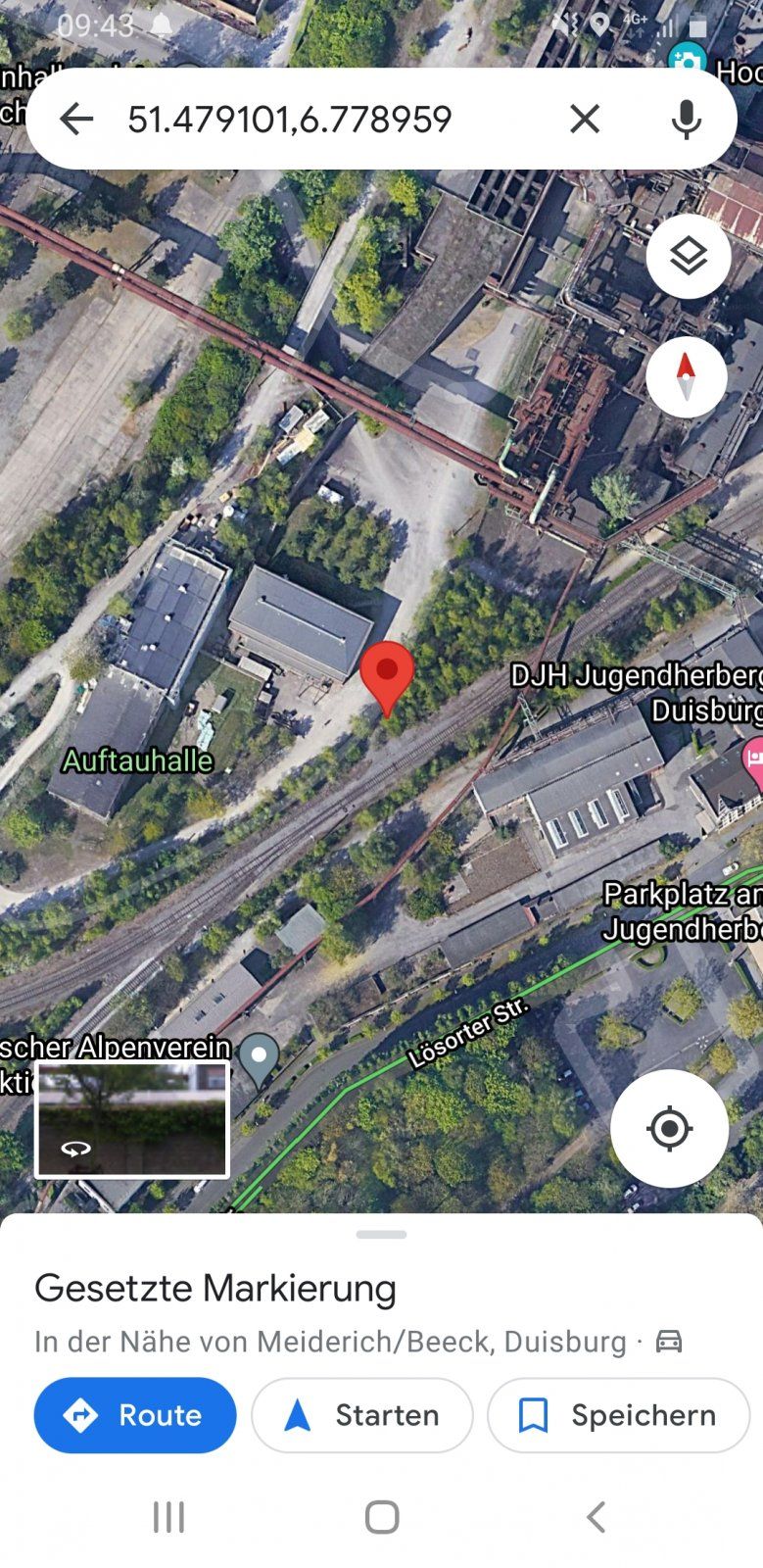763x1568 pixels.
Task: Go to the home screen
Action: [x=382, y=1517]
